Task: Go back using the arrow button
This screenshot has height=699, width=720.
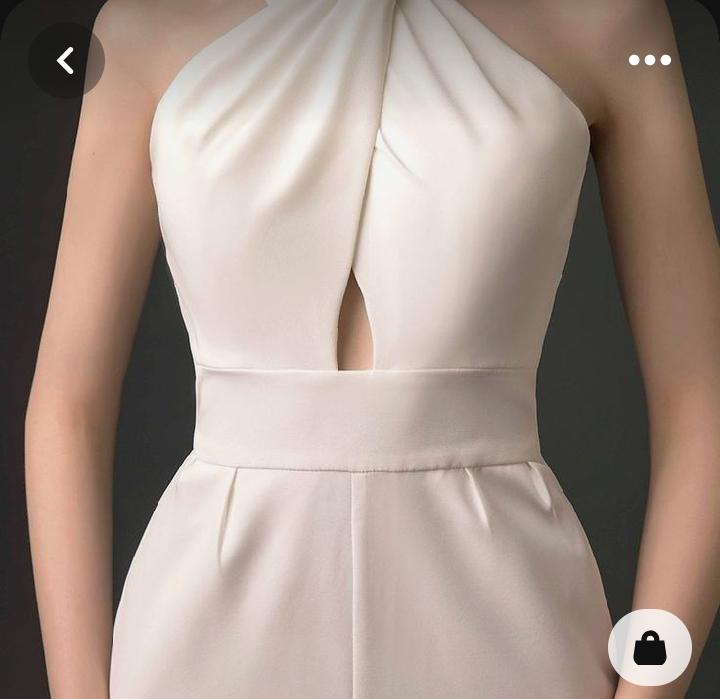Action: 66,61
